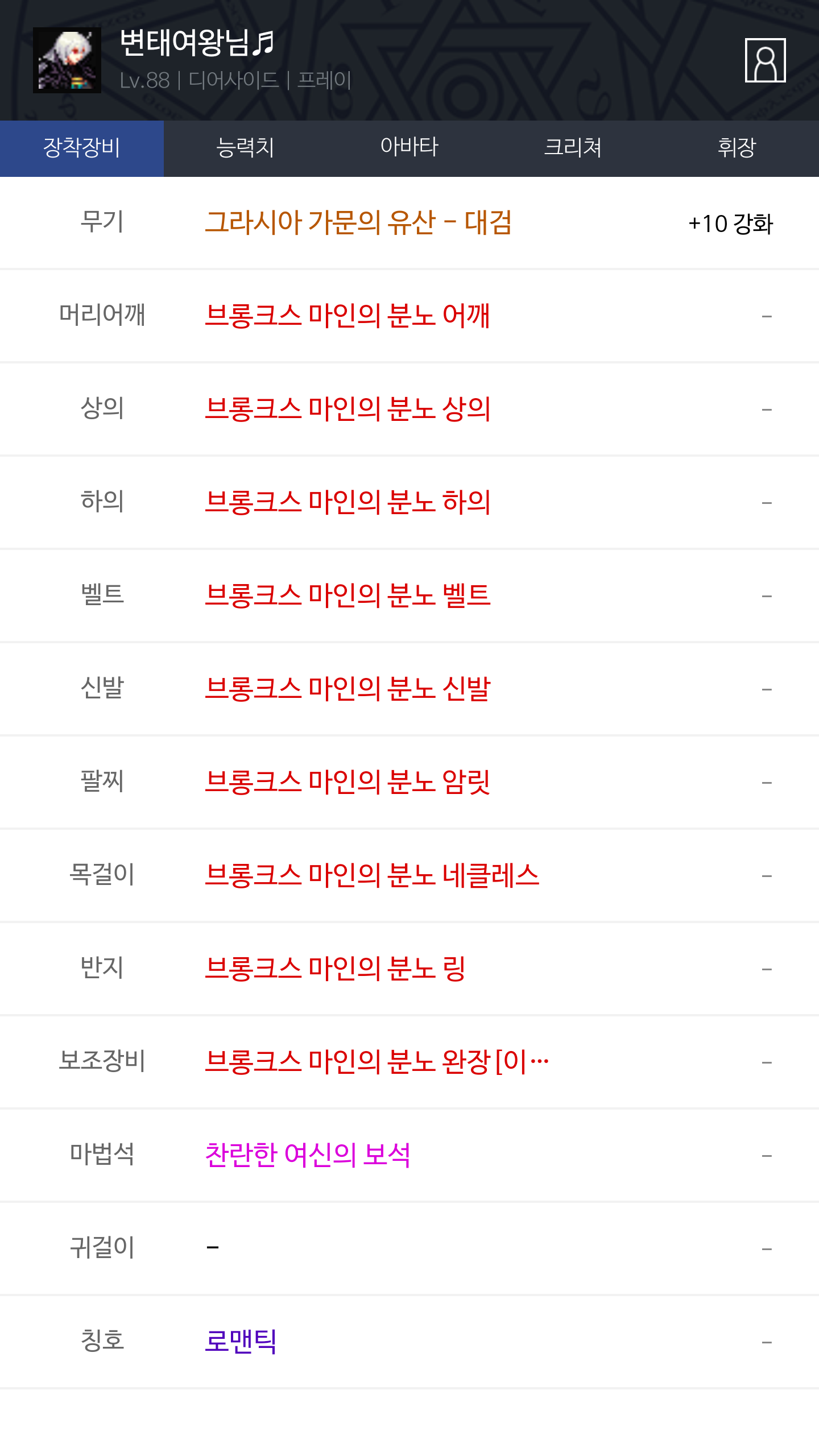Image resolution: width=819 pixels, height=1456 pixels.
Task: Select the 휘장 tab
Action: coord(737,148)
